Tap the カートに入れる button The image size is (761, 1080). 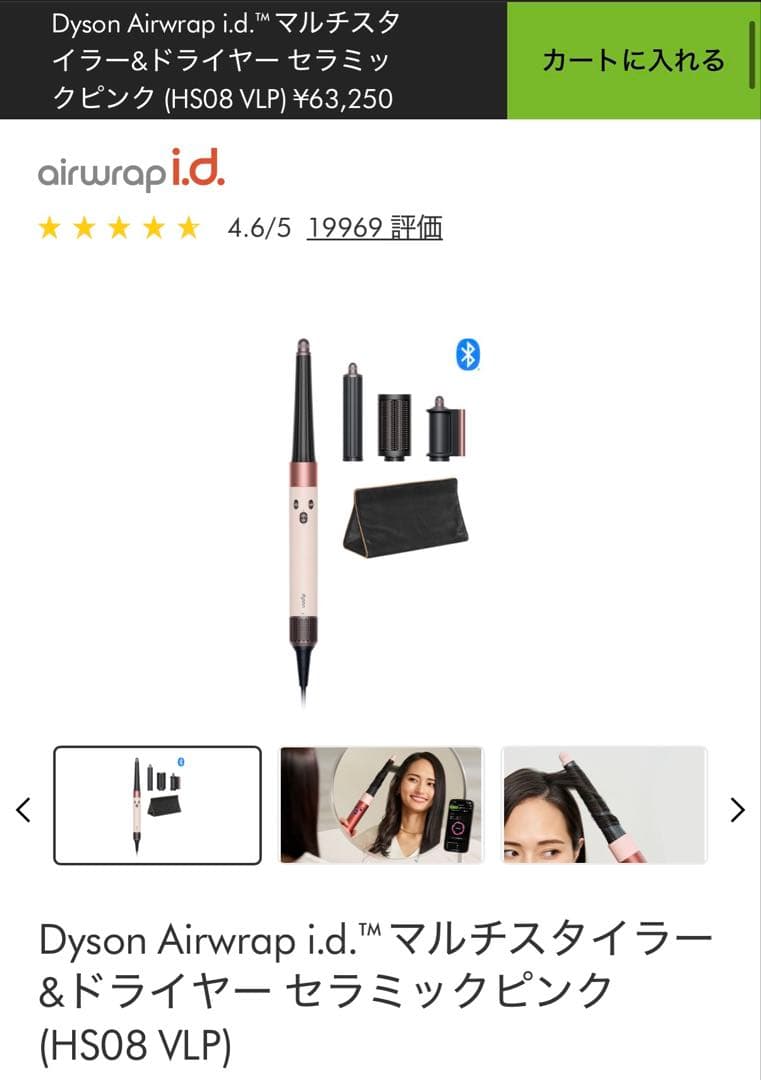pos(632,60)
